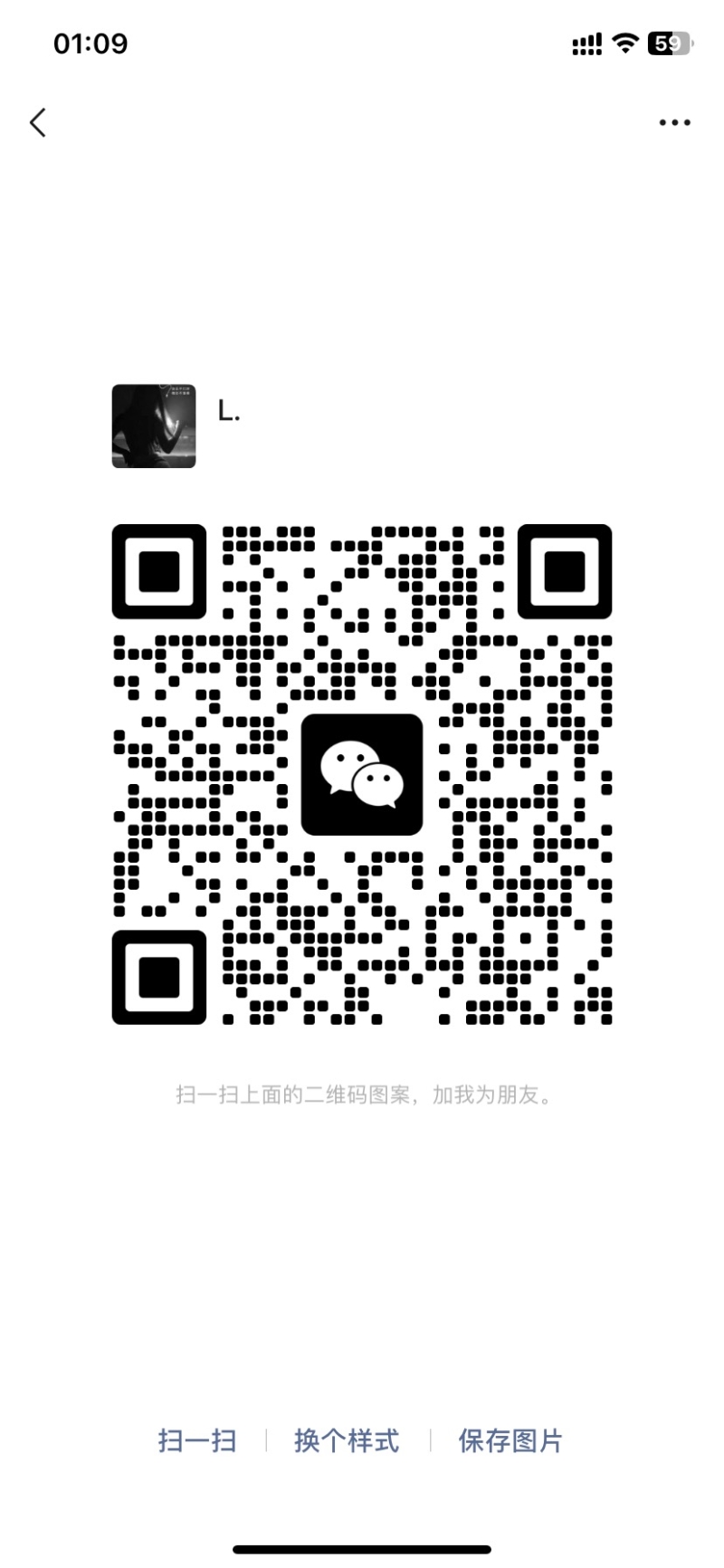
Task: Tap 保存图片 to save the image
Action: [510, 1440]
